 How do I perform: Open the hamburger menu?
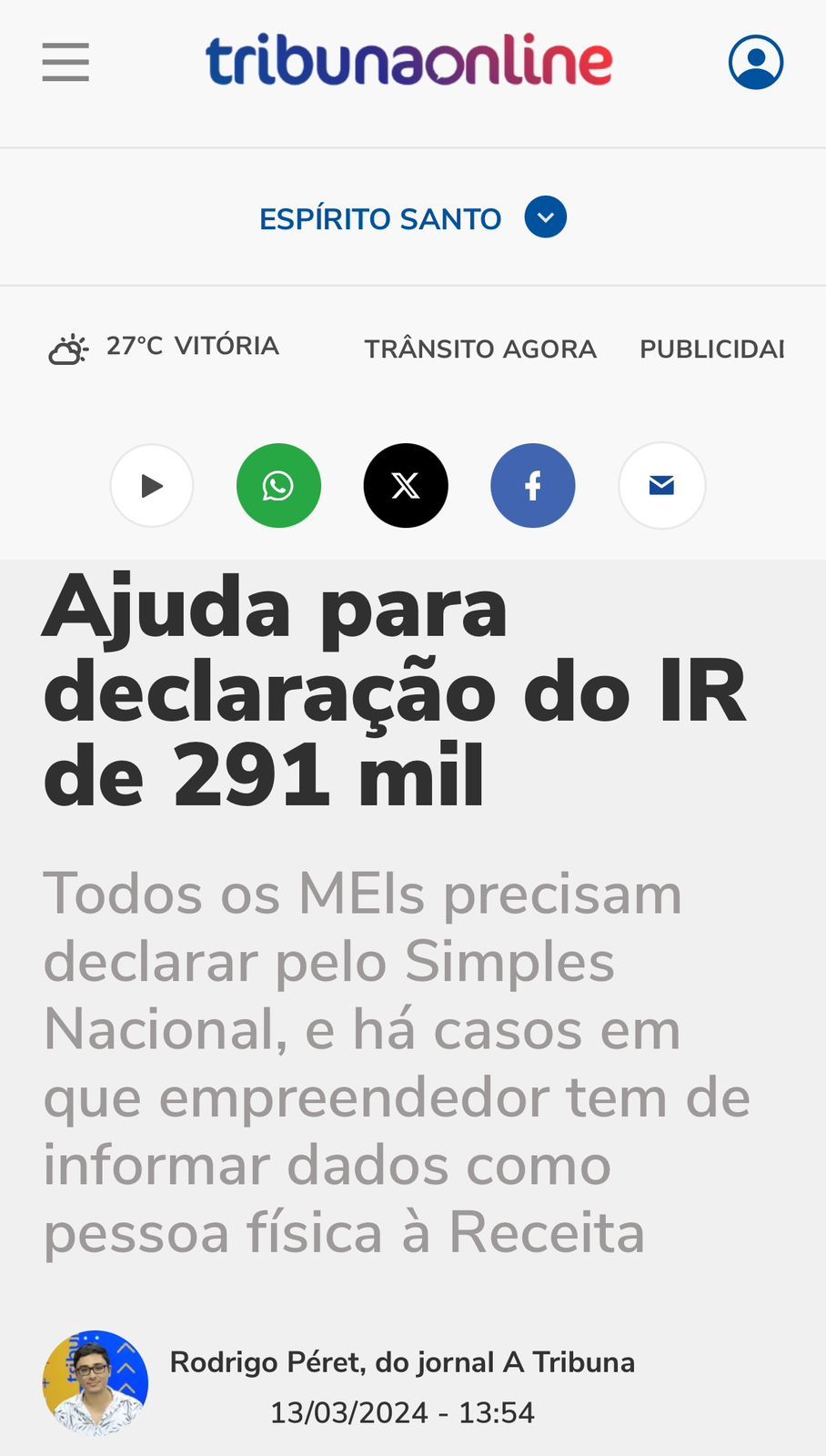pyautogui.click(x=65, y=62)
